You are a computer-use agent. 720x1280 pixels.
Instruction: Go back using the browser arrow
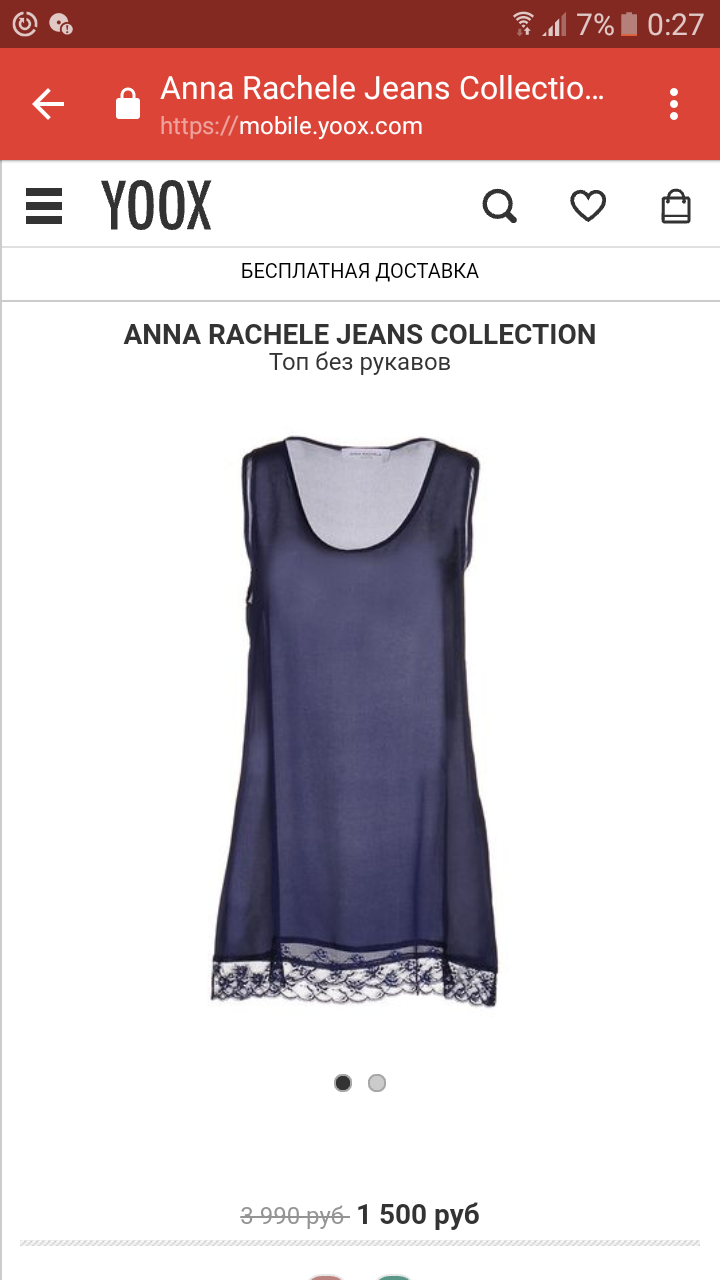click(48, 104)
